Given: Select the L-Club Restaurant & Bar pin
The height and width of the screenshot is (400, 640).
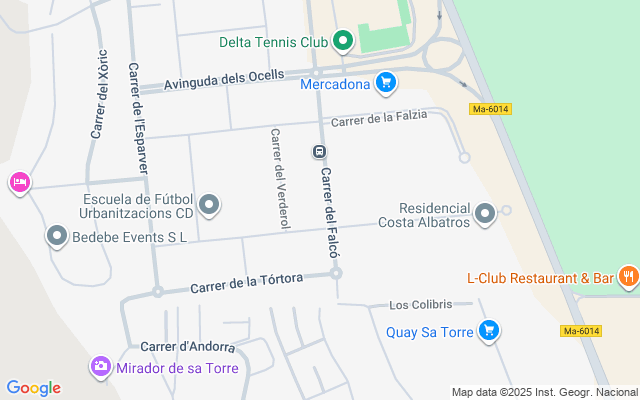Looking at the screenshot, I should click(628, 277).
